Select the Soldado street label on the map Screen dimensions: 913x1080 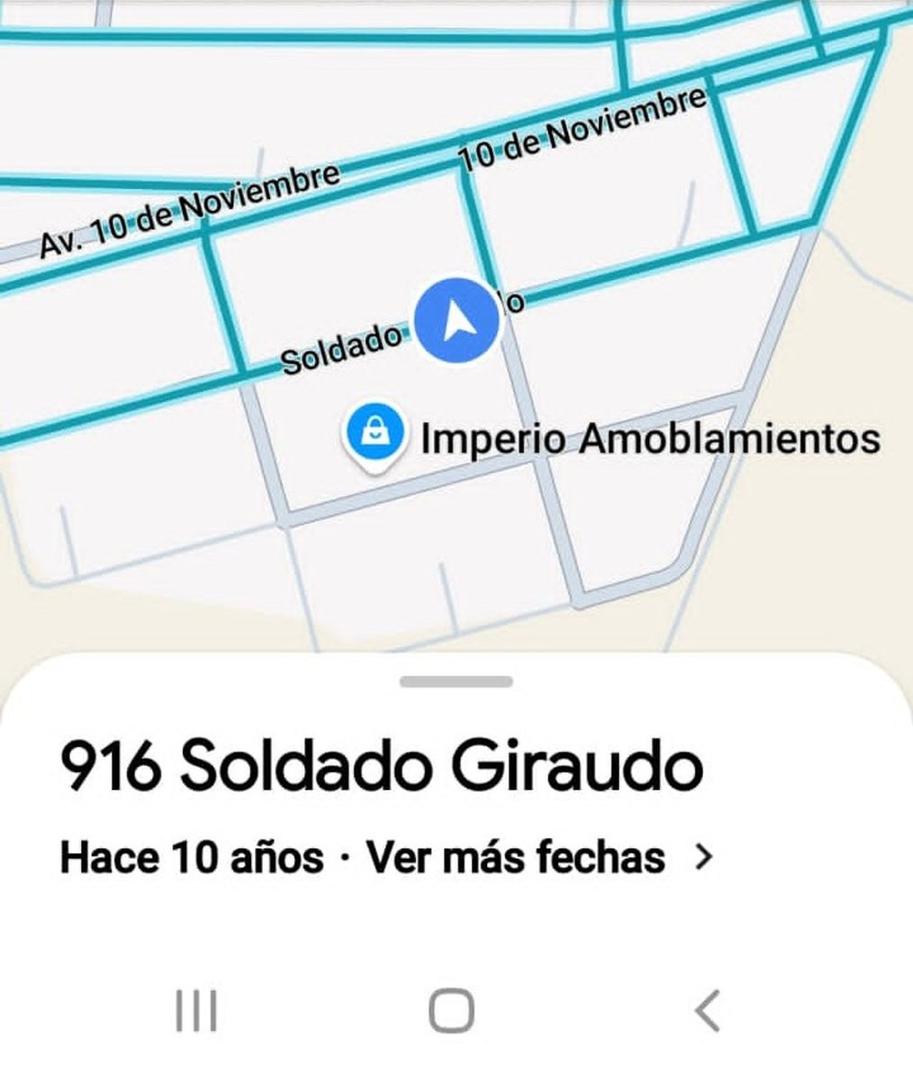(340, 348)
